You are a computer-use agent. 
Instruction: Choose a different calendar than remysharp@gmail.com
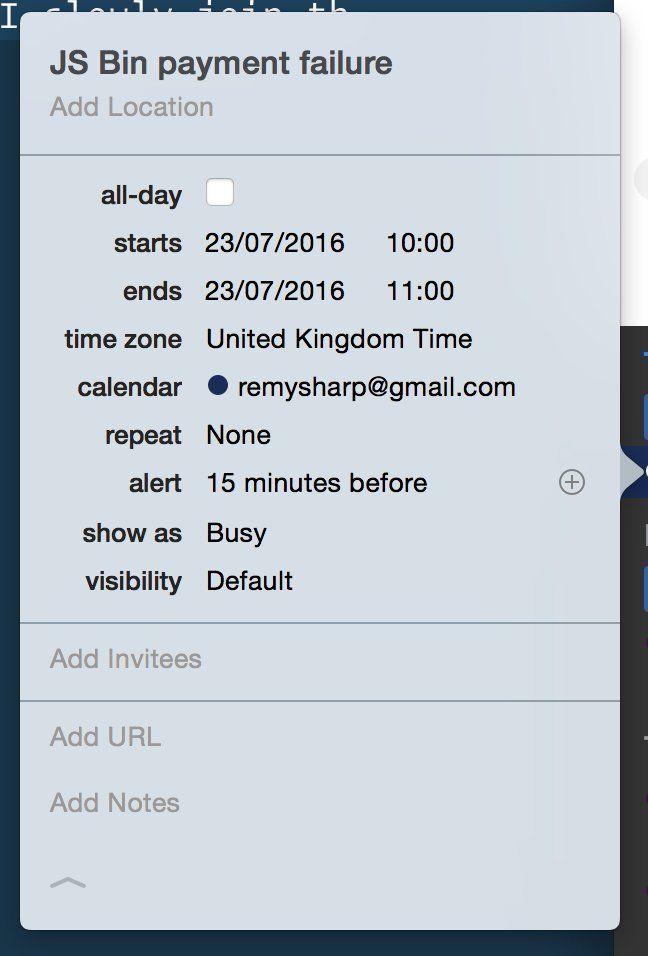[361, 387]
